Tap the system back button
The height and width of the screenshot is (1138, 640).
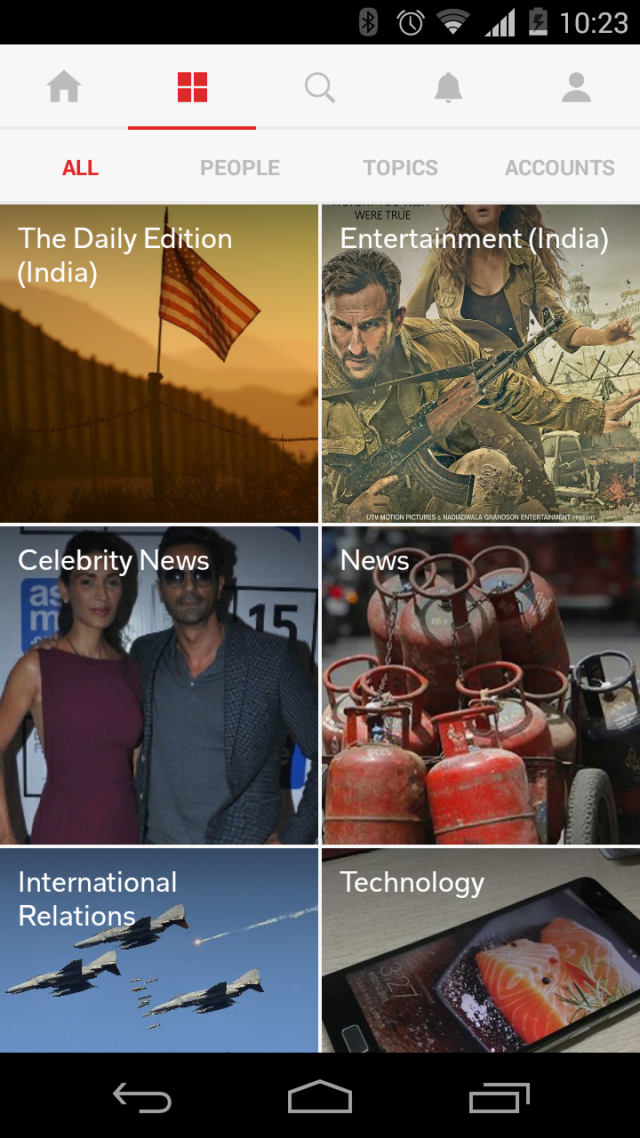142,1097
